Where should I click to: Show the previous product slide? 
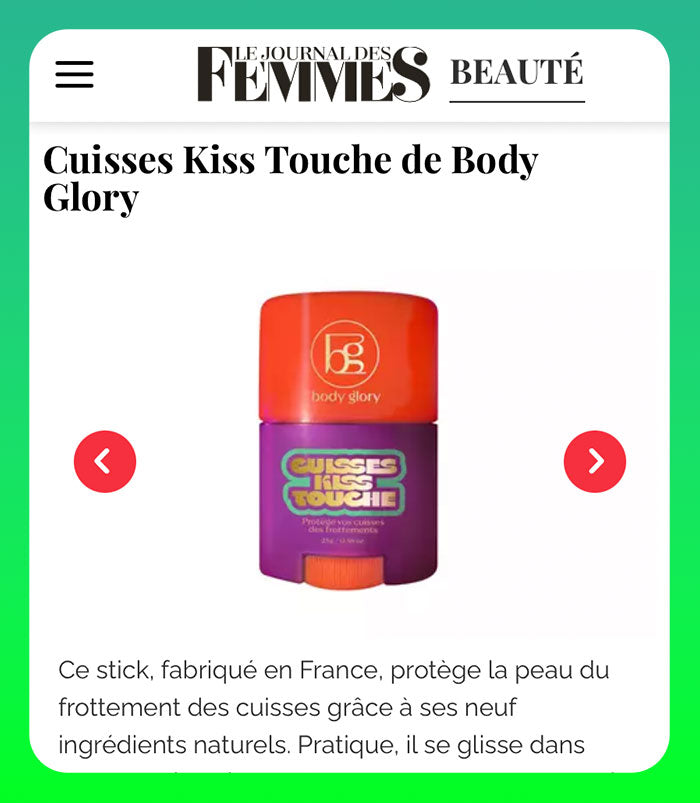click(105, 461)
